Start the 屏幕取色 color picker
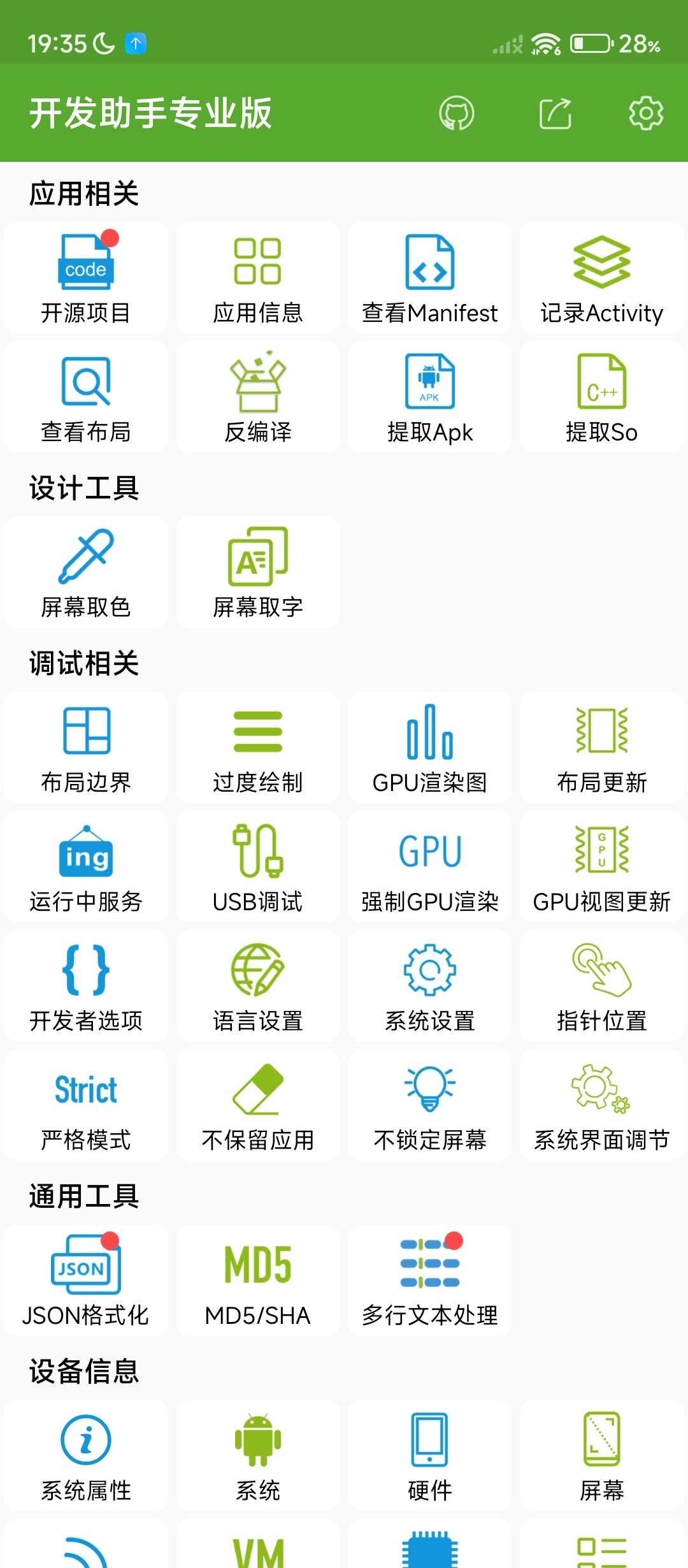The width and height of the screenshot is (688, 1568). [x=86, y=572]
